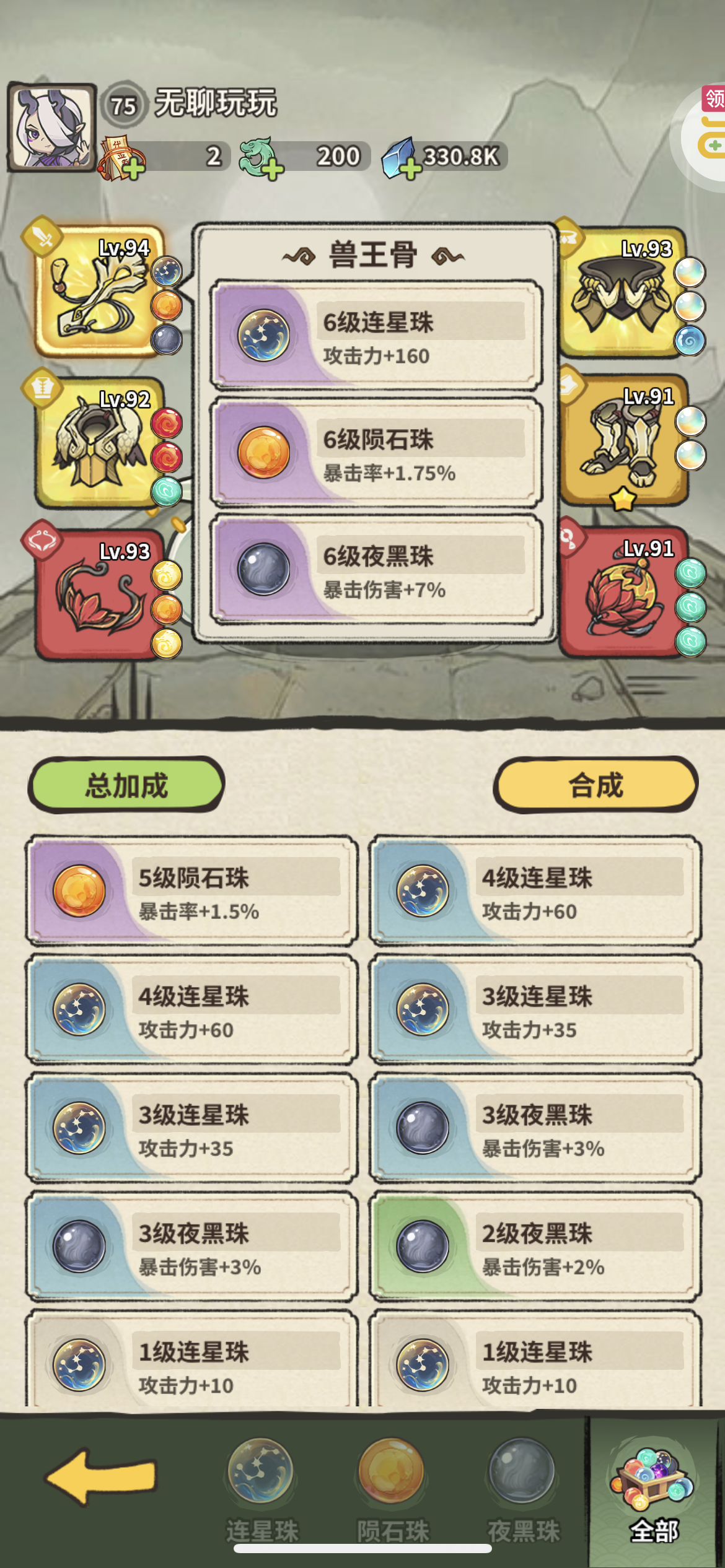Add more green dragon jade currency
Screen dimensions: 725x1568
coord(272,168)
